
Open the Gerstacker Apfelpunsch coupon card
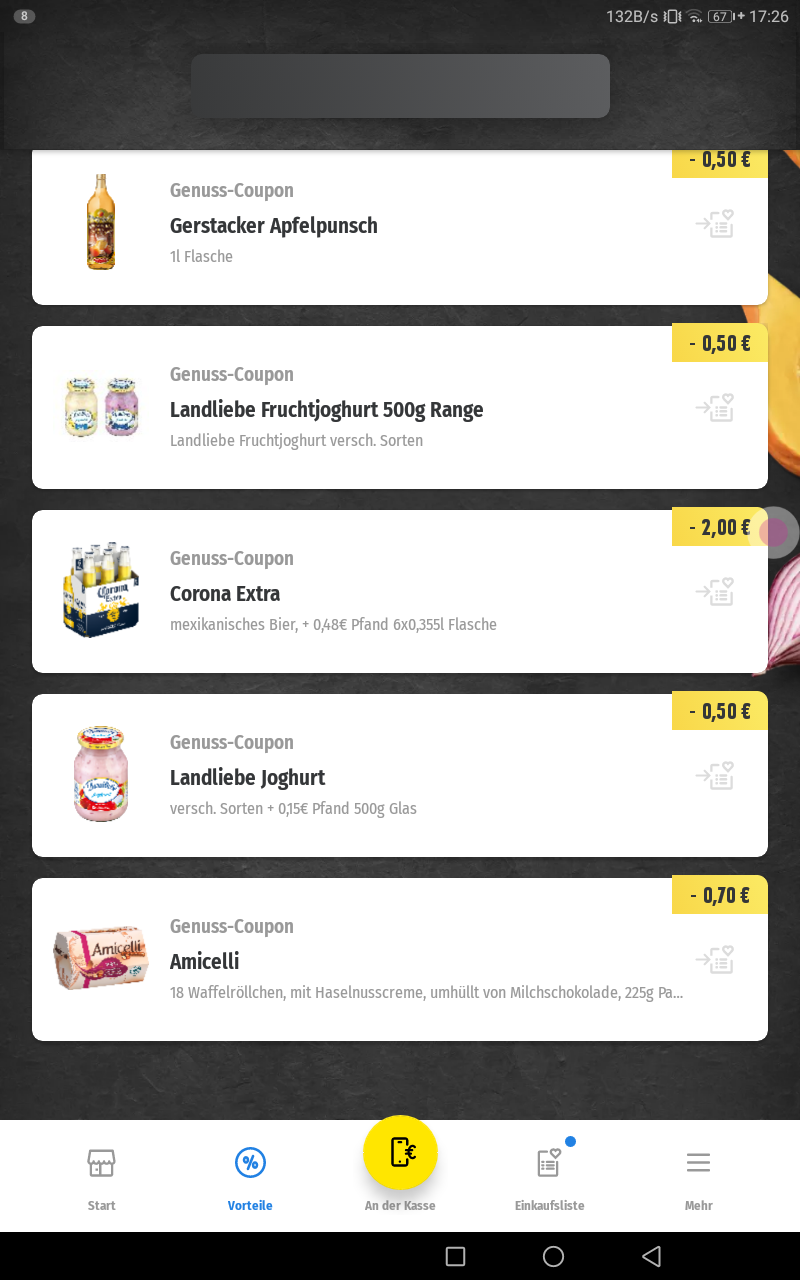click(400, 227)
